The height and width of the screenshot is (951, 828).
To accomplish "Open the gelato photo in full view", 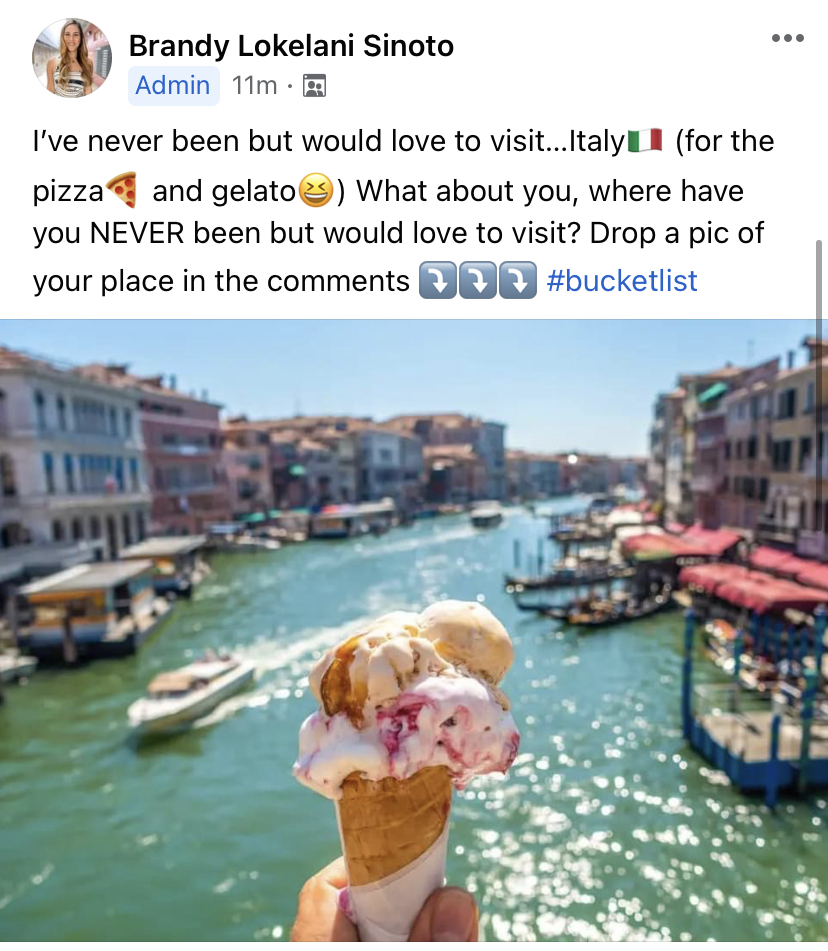I will point(414,630).
